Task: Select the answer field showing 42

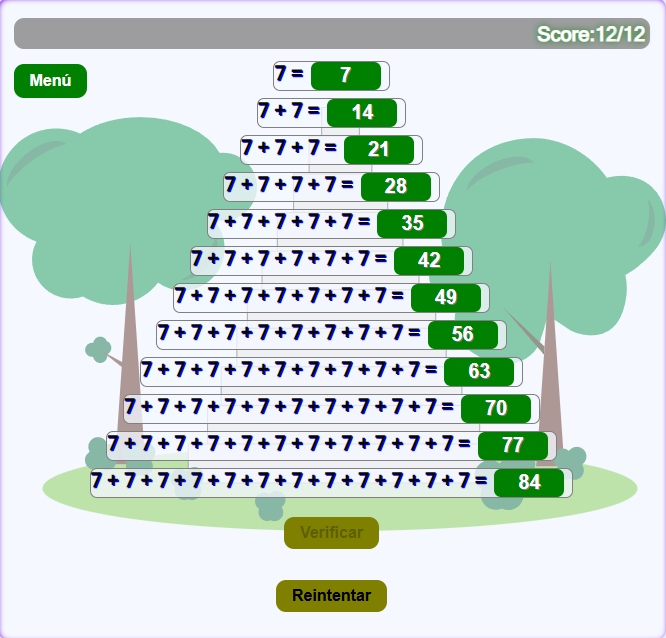Action: [429, 260]
